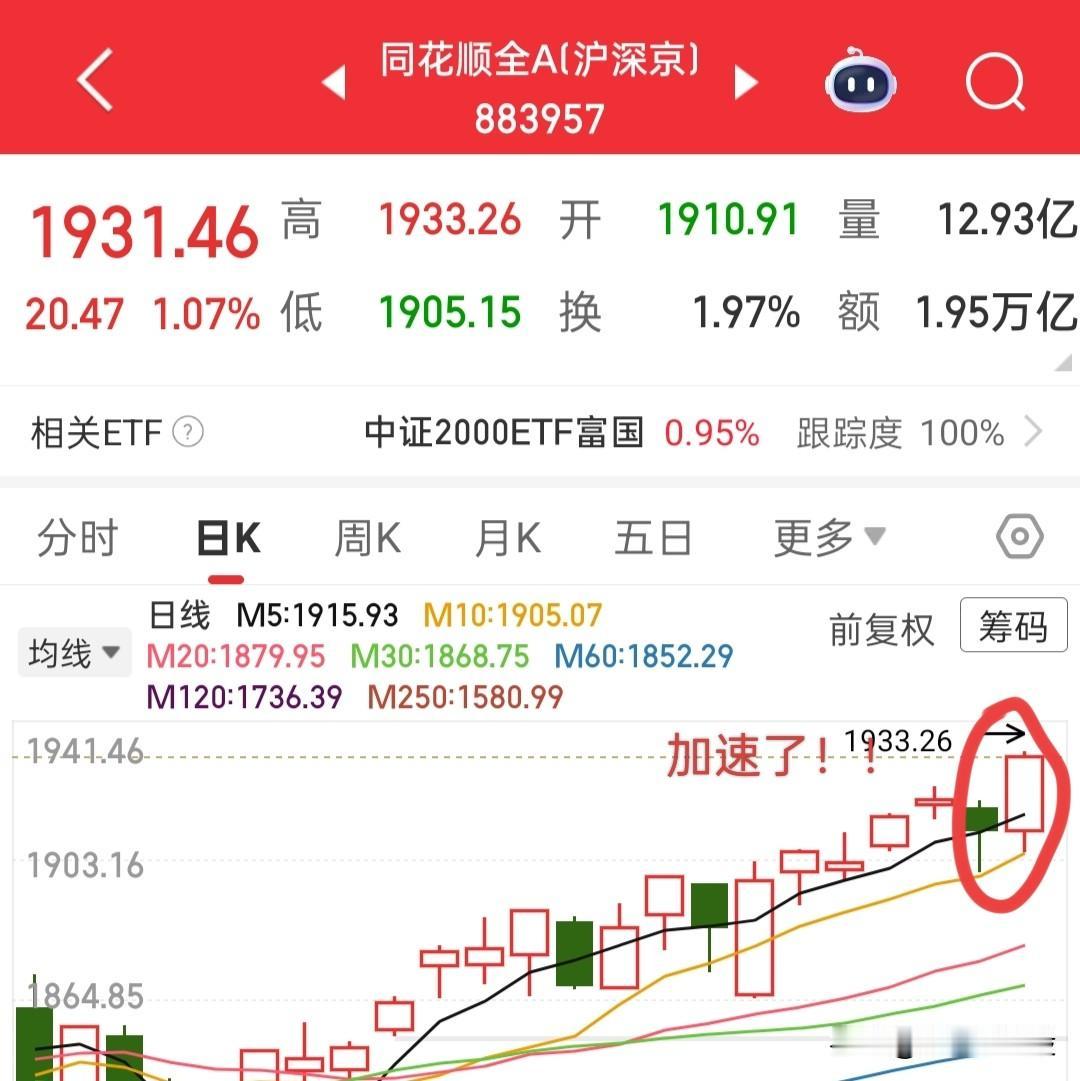Open the 均线 moving average selector dropdown

tap(74, 651)
